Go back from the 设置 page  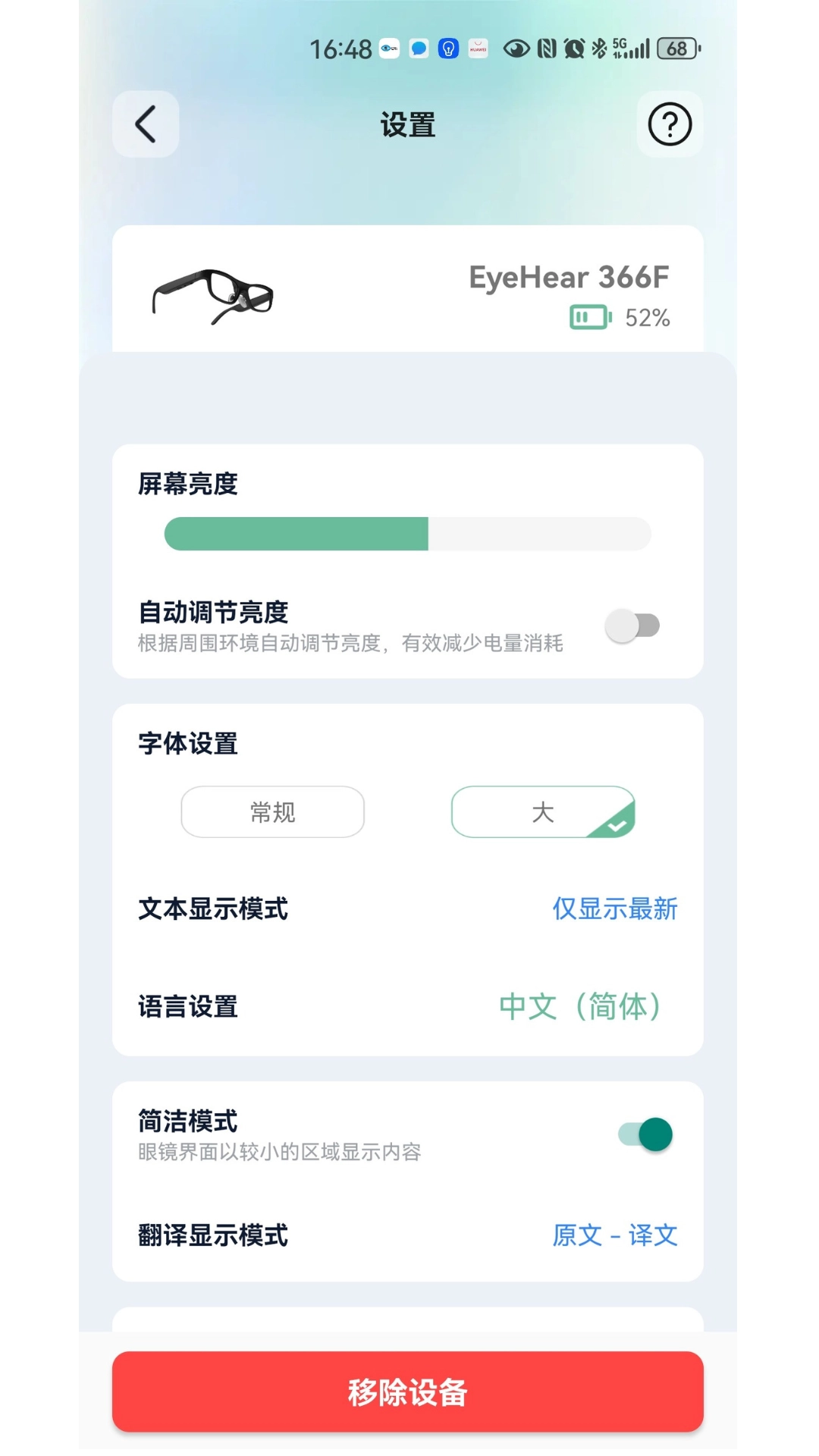(x=146, y=124)
